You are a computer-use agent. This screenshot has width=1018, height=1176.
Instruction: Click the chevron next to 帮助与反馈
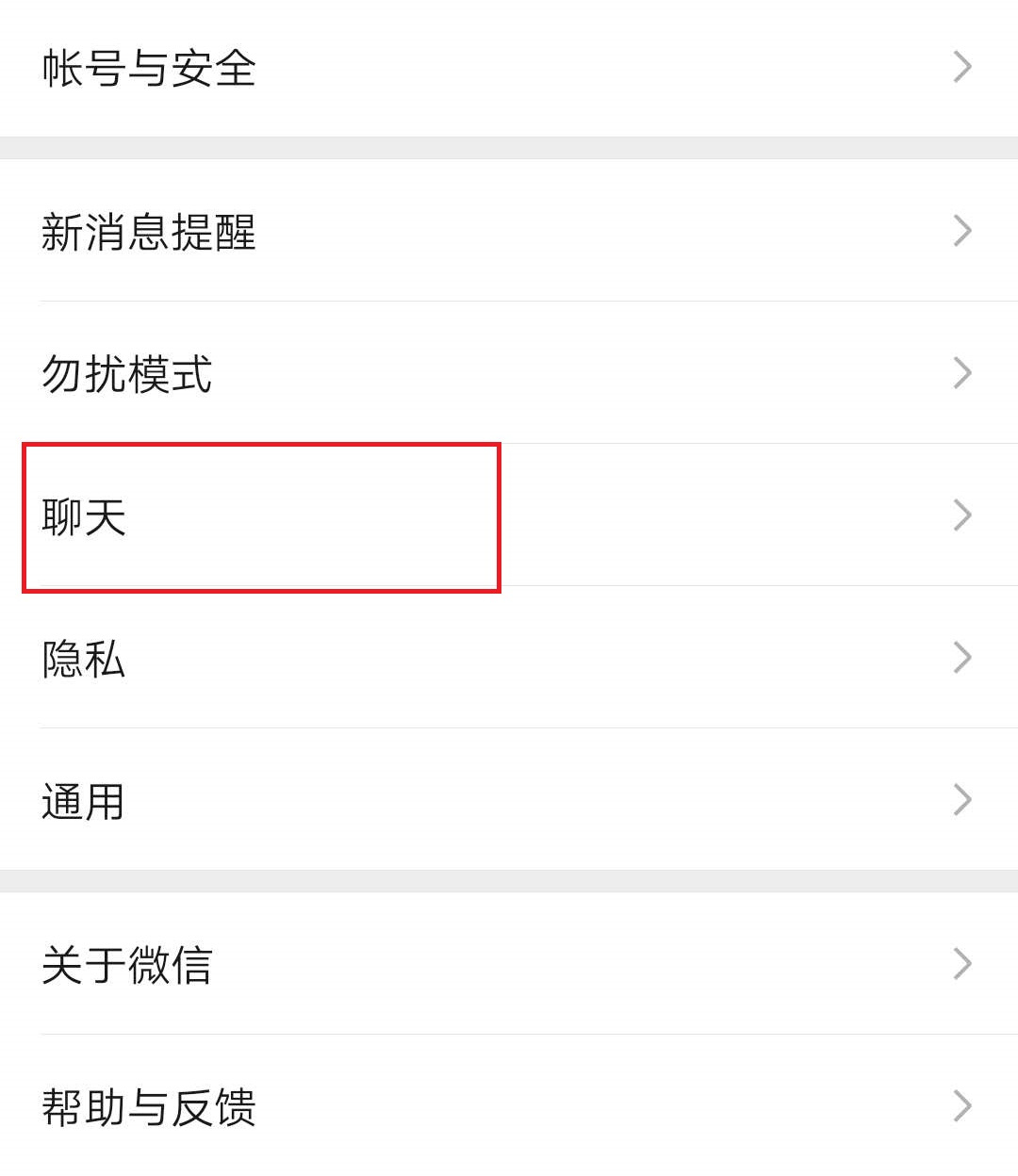(961, 1103)
